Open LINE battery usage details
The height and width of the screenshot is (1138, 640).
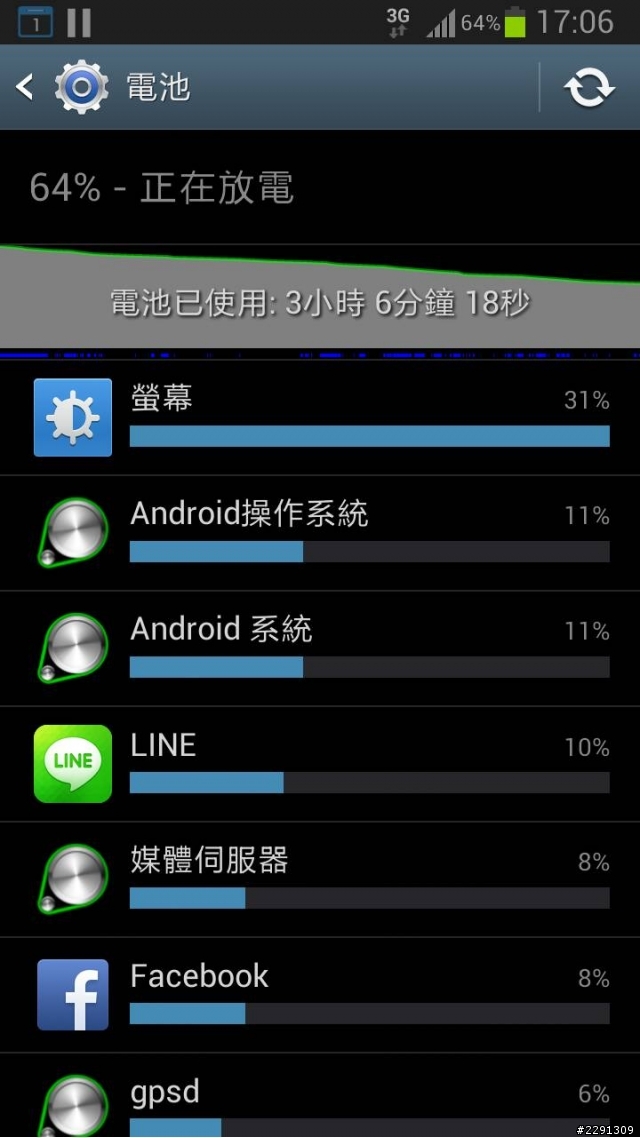click(x=320, y=765)
